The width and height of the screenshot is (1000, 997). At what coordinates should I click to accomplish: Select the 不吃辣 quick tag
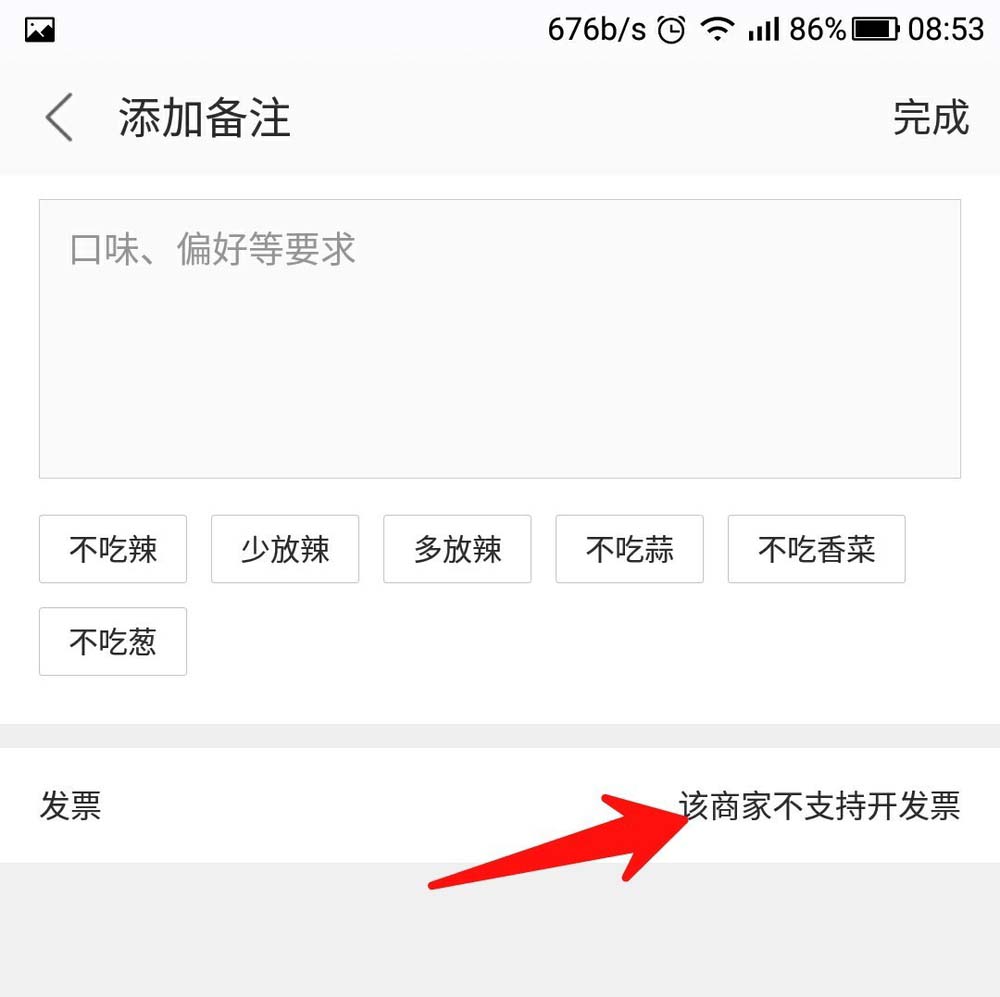point(113,549)
